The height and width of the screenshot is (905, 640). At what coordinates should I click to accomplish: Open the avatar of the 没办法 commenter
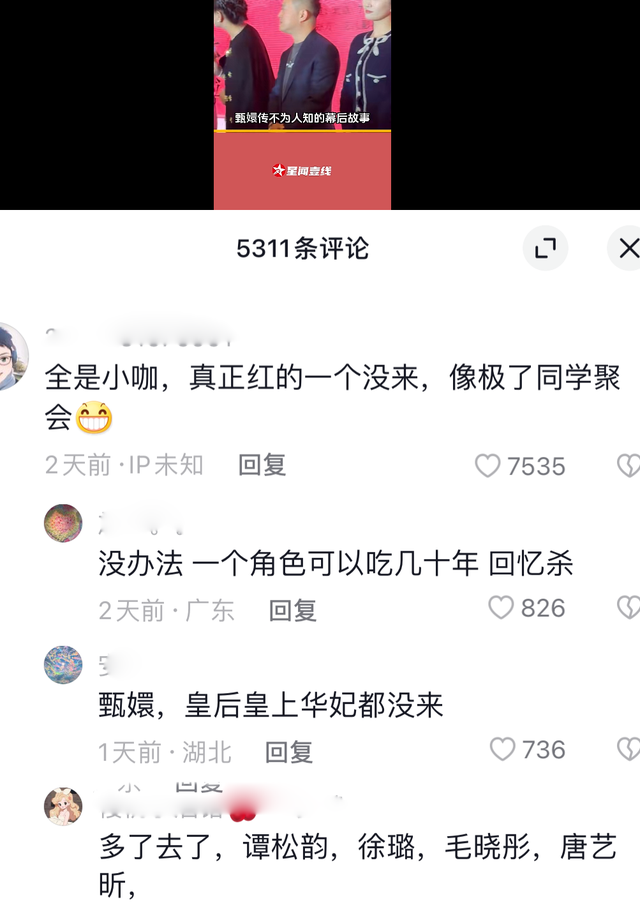tap(63, 523)
